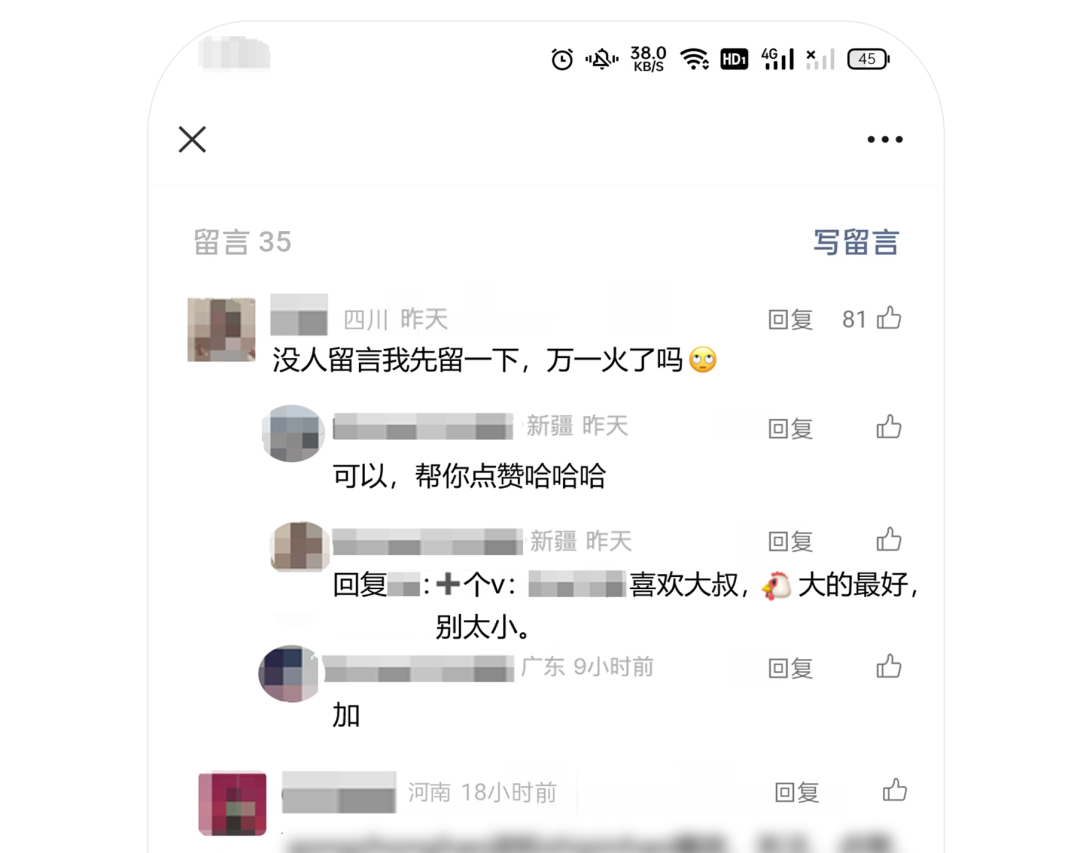Close the comments page with the X
The image size is (1080, 853).
(192, 139)
